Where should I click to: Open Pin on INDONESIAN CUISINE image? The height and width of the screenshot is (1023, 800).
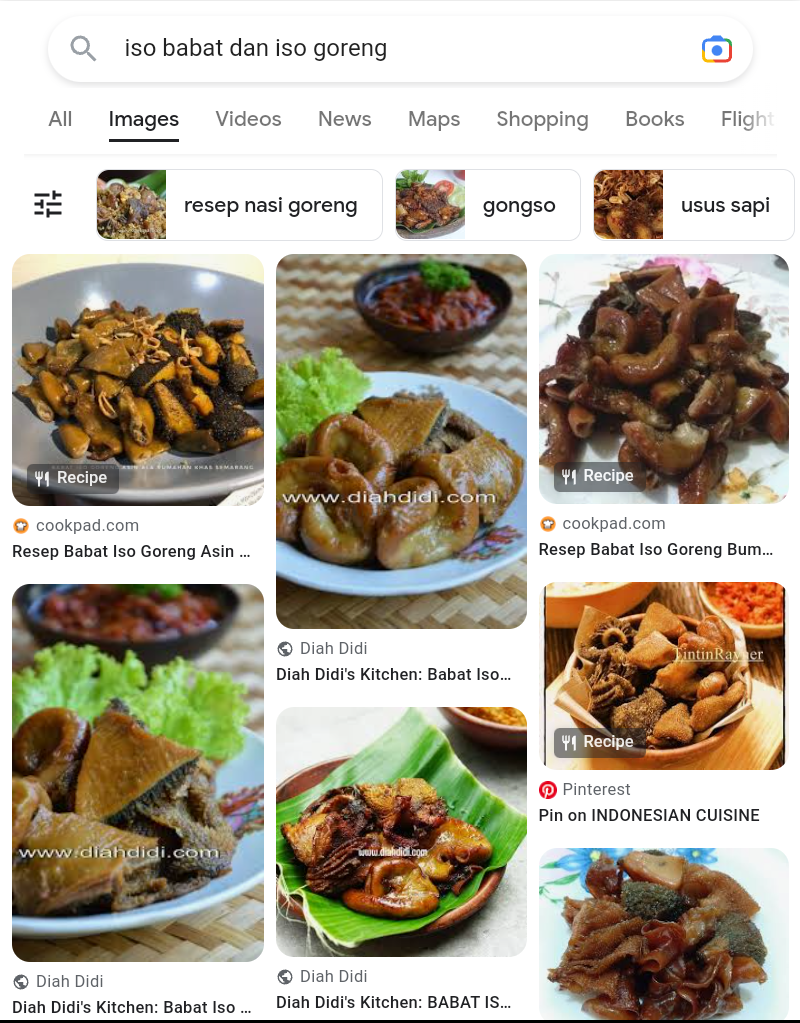pos(663,676)
